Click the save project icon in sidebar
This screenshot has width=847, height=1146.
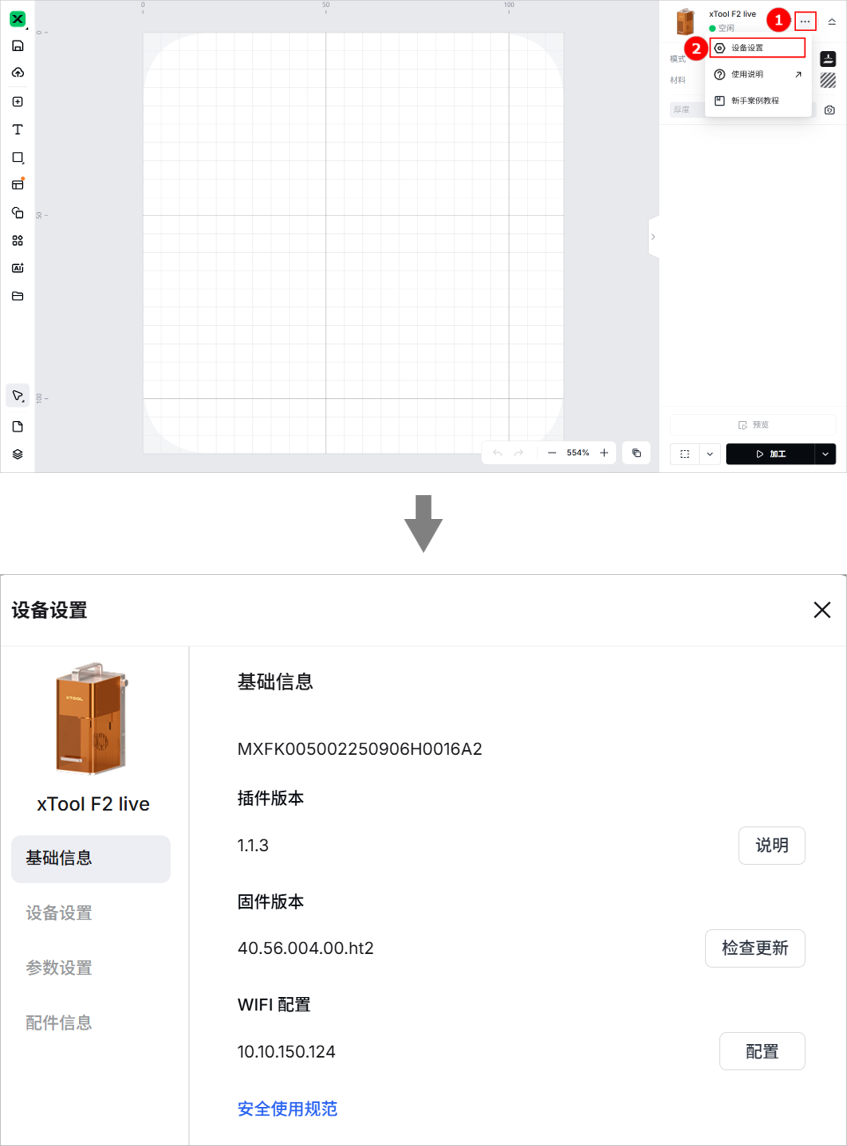click(x=17, y=45)
